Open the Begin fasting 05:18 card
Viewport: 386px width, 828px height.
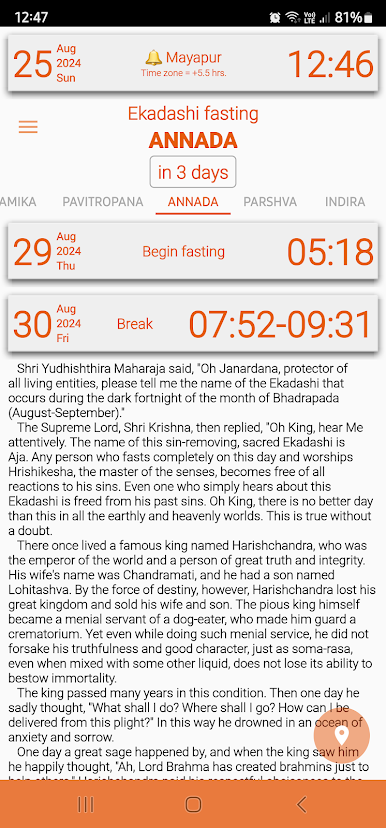pos(193,251)
